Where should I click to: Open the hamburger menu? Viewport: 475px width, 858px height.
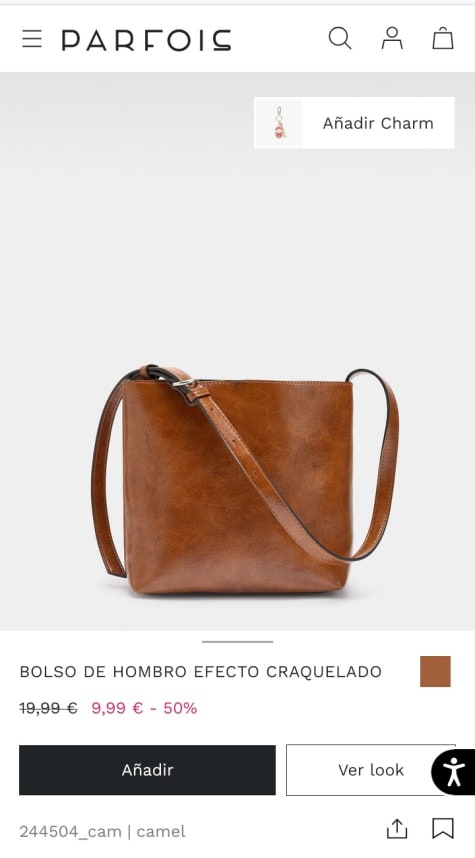32,39
